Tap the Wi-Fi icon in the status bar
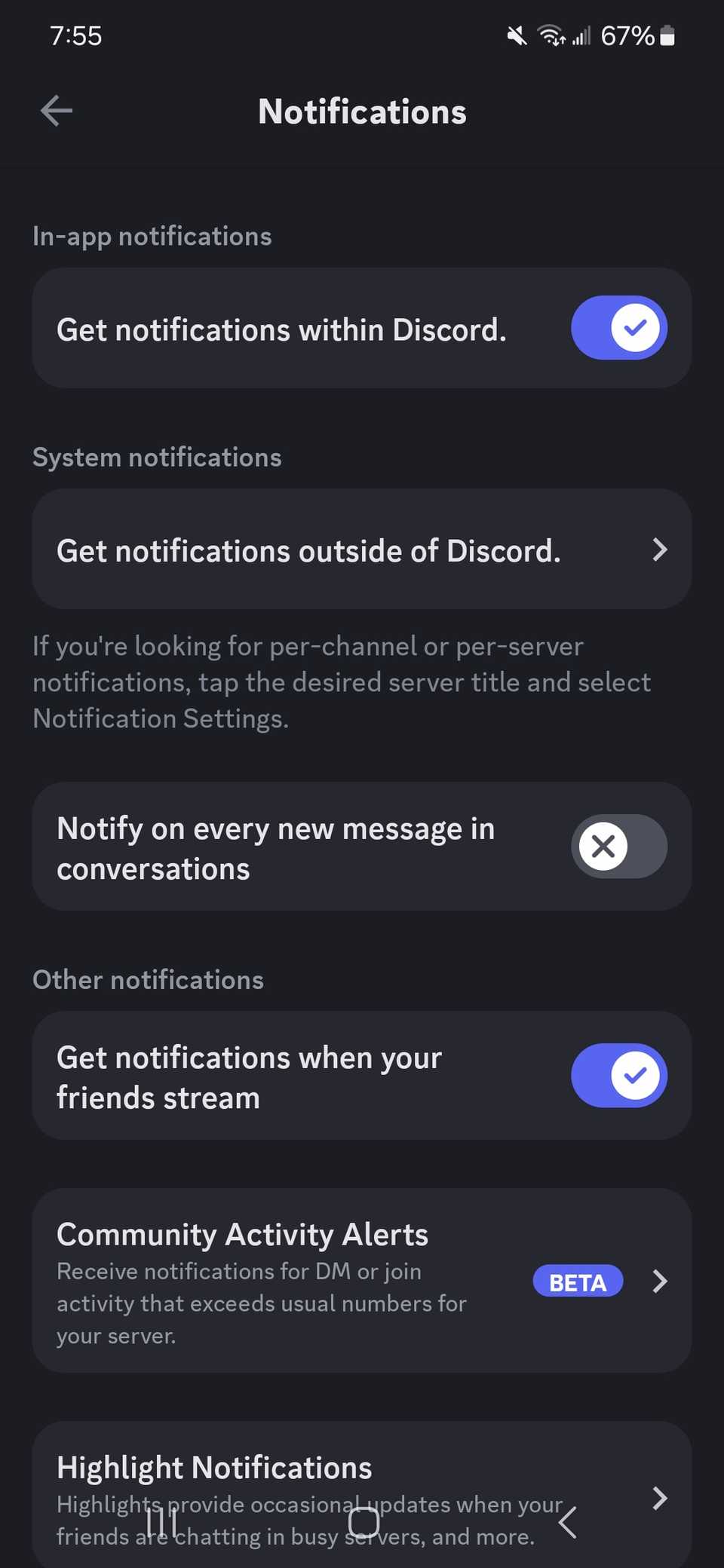Viewport: 724px width, 1568px height. point(549,35)
